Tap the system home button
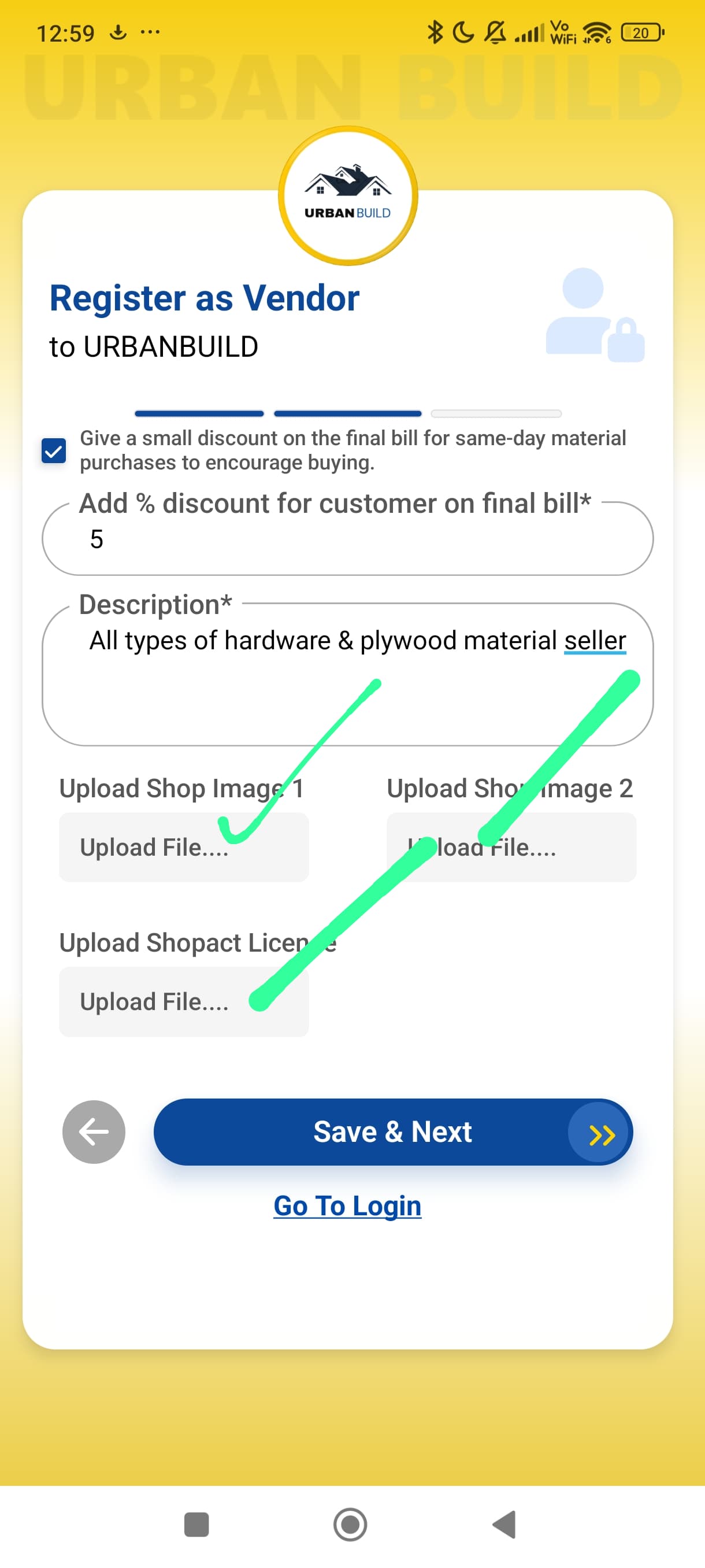The height and width of the screenshot is (1568, 705). coord(350,1524)
